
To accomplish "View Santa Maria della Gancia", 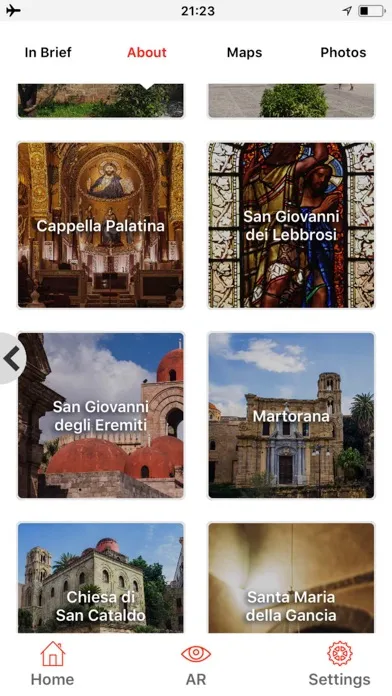I will point(291,578).
